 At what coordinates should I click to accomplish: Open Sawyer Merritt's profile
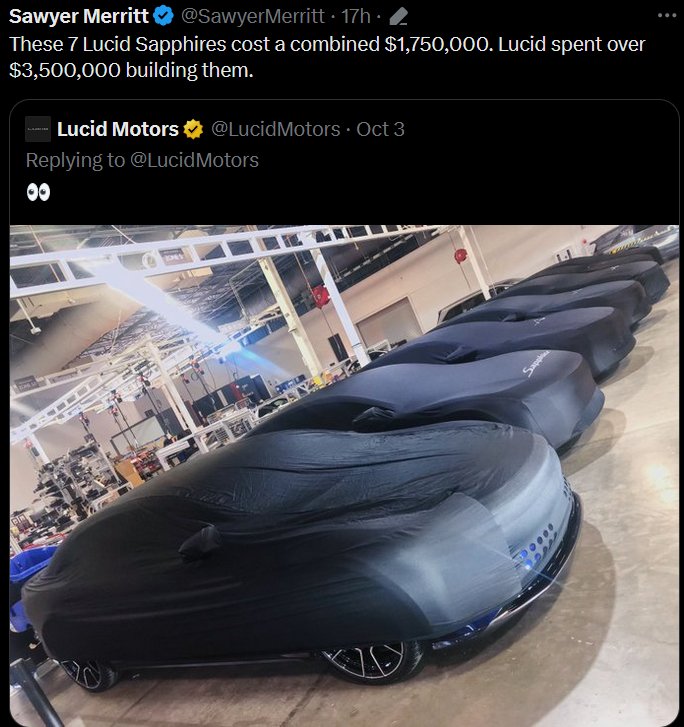coord(78,16)
